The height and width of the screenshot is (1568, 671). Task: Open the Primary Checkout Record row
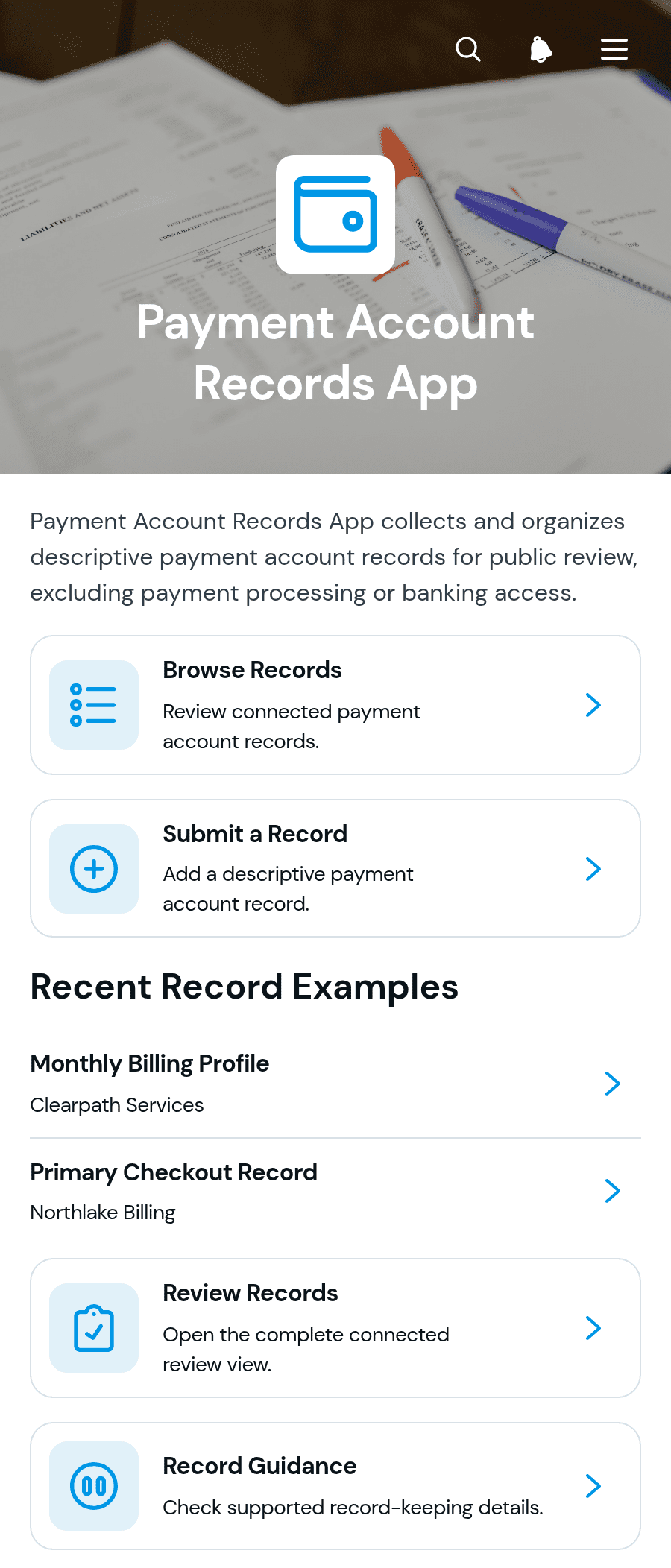coord(335,1191)
